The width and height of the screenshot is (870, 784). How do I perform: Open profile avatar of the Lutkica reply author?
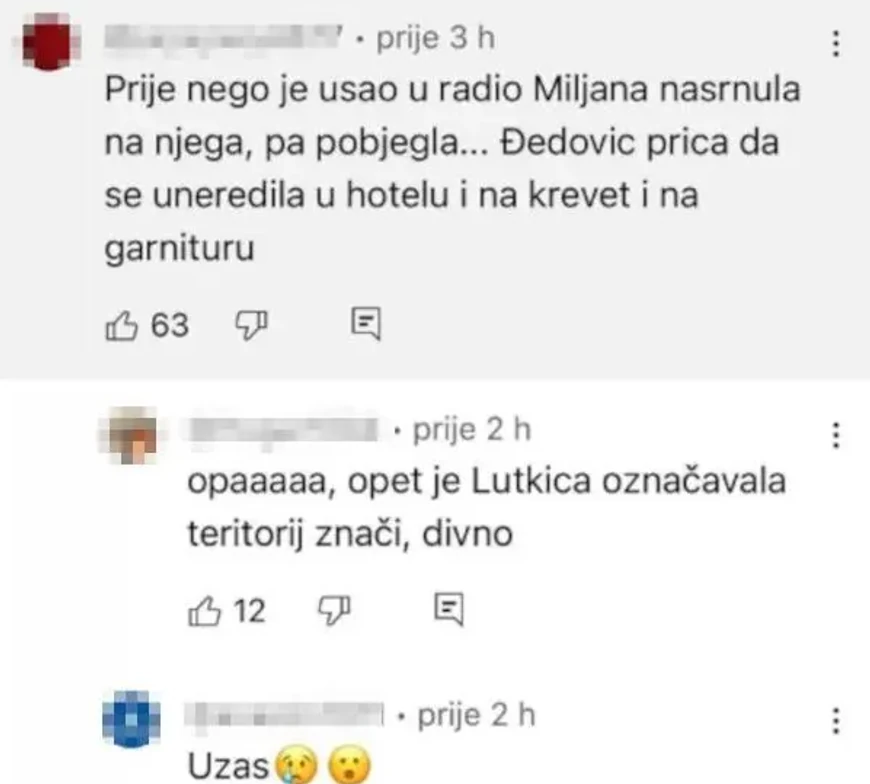pyautogui.click(x=131, y=436)
